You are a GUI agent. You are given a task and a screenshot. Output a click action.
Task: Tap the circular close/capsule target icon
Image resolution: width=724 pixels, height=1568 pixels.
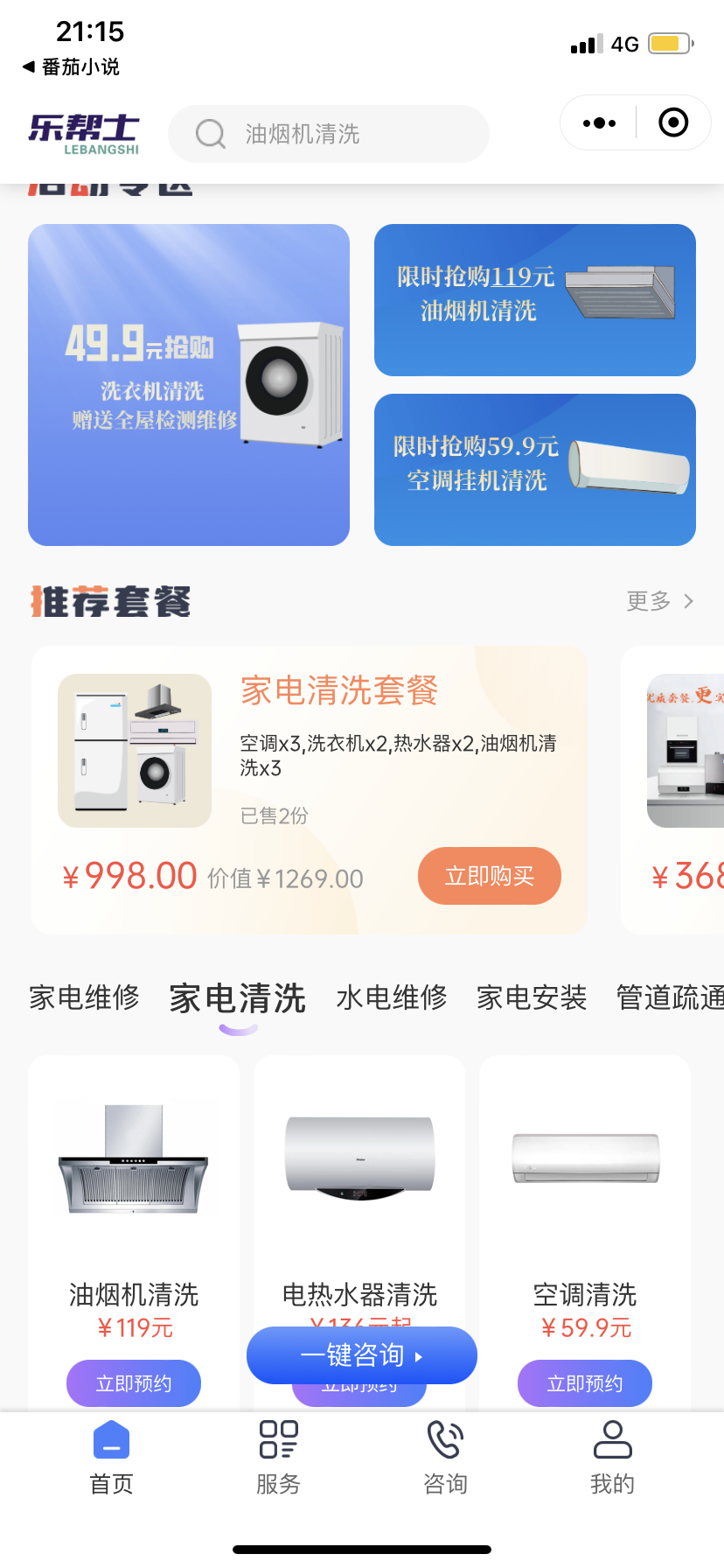[x=673, y=122]
